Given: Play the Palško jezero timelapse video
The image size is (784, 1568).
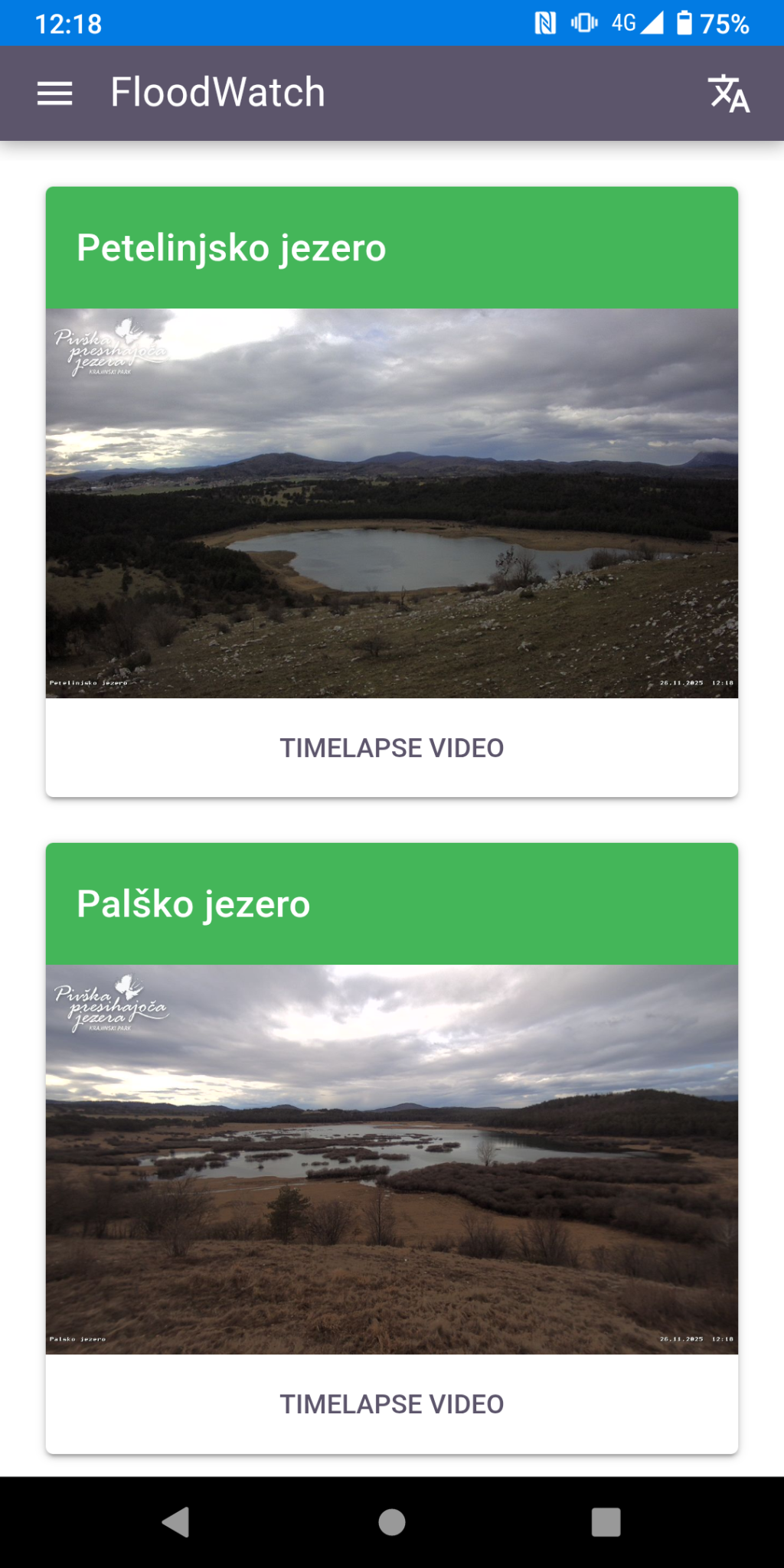Looking at the screenshot, I should click(x=392, y=1404).
